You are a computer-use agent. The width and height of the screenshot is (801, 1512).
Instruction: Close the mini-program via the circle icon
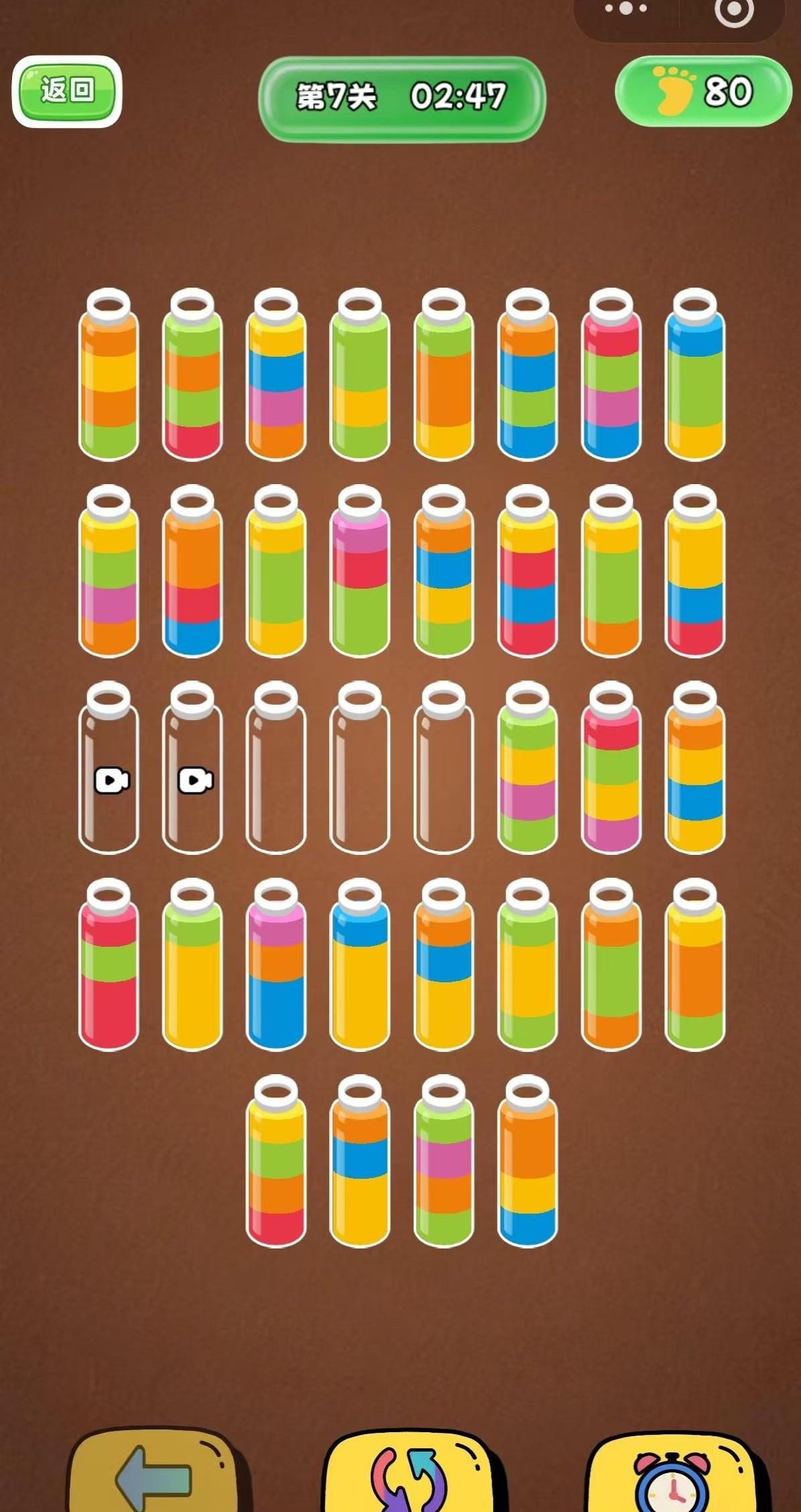click(733, 11)
